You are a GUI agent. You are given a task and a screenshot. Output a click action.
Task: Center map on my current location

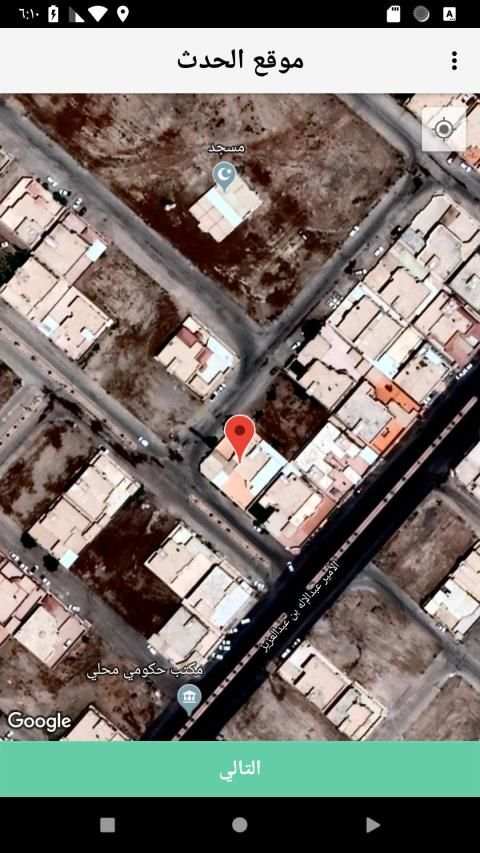[444, 129]
